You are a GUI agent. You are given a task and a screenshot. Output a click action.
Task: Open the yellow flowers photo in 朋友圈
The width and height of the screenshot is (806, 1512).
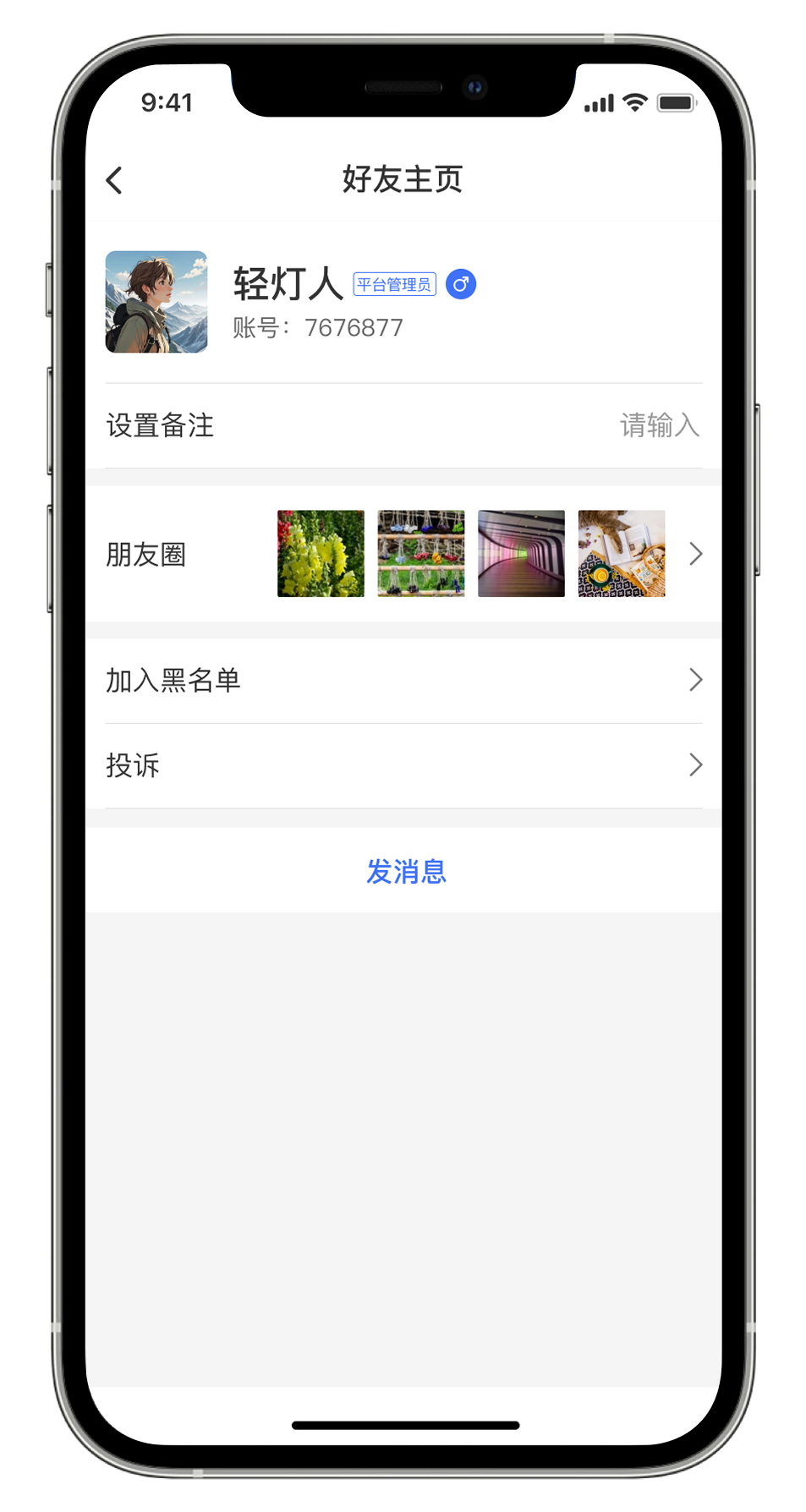[321, 554]
